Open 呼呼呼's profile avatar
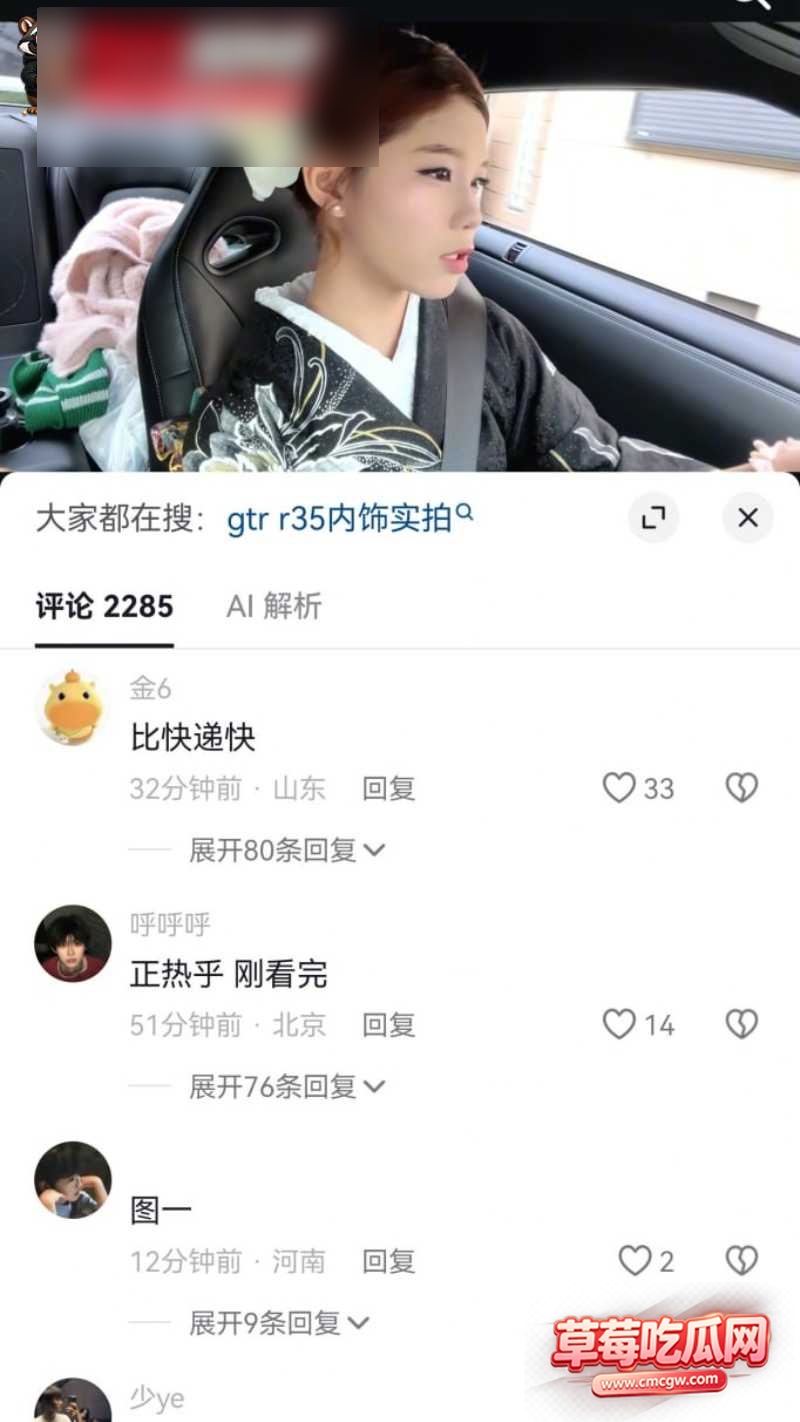Viewport: 800px width, 1422px height. 73,943
